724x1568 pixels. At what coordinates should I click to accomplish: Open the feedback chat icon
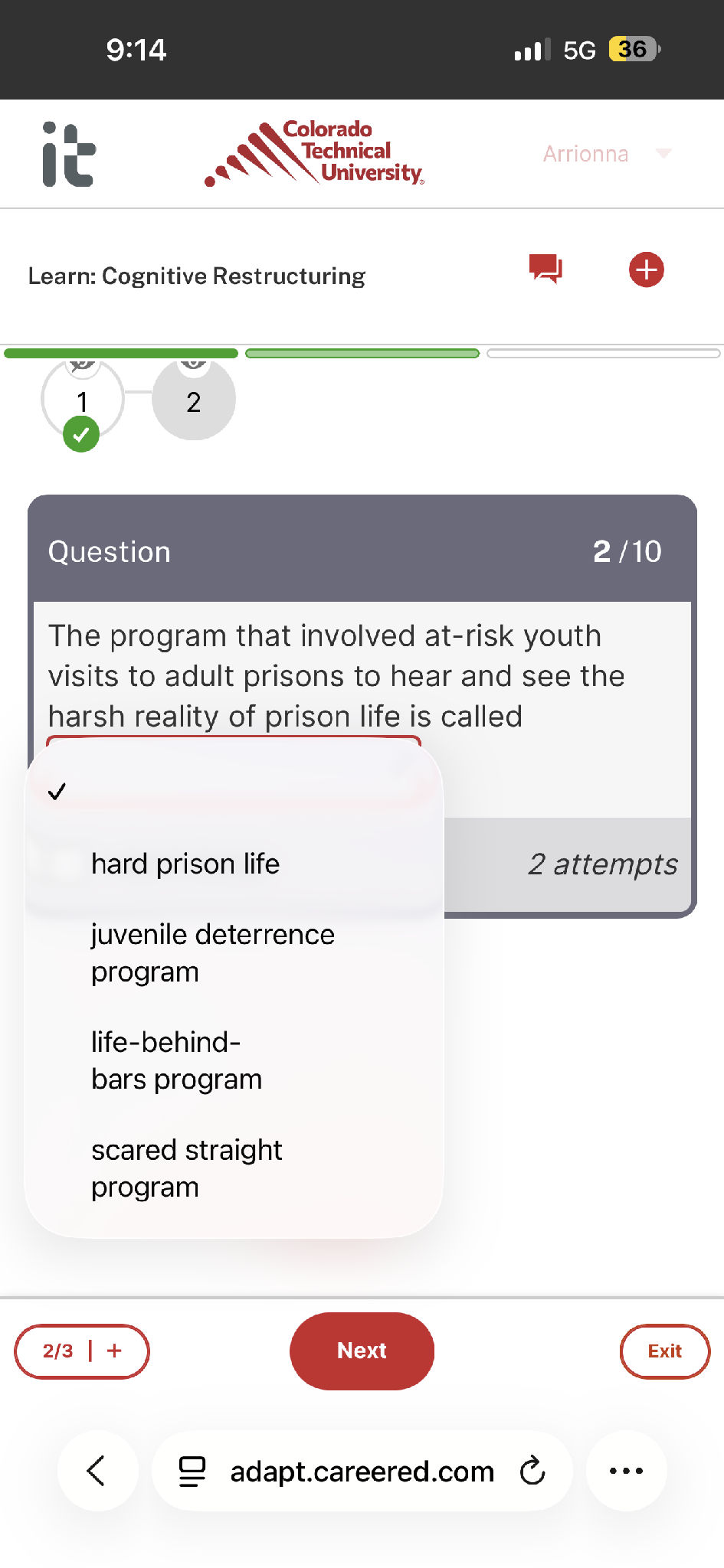pyautogui.click(x=545, y=269)
